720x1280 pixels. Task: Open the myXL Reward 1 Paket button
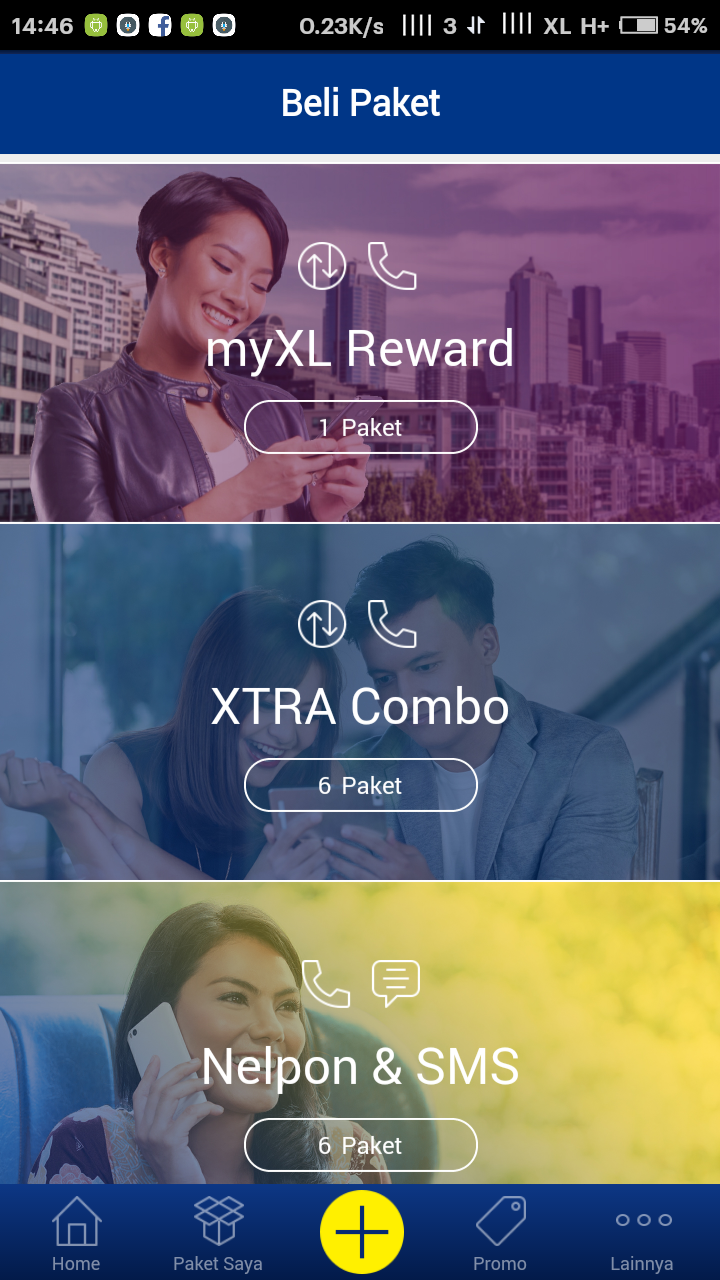point(360,427)
